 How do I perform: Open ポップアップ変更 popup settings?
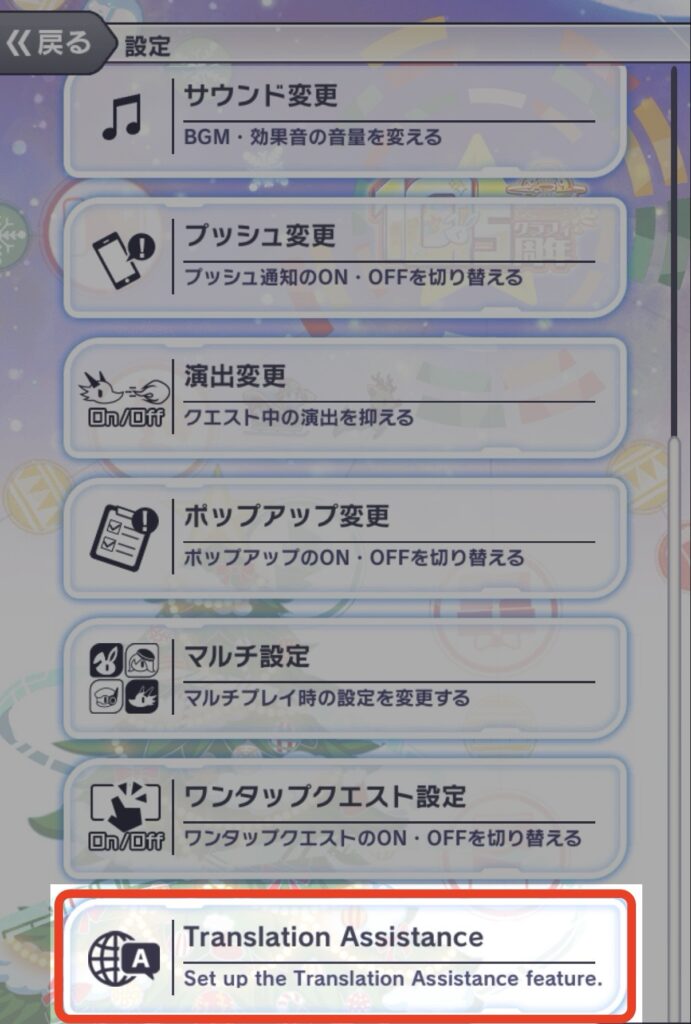[x=345, y=538]
